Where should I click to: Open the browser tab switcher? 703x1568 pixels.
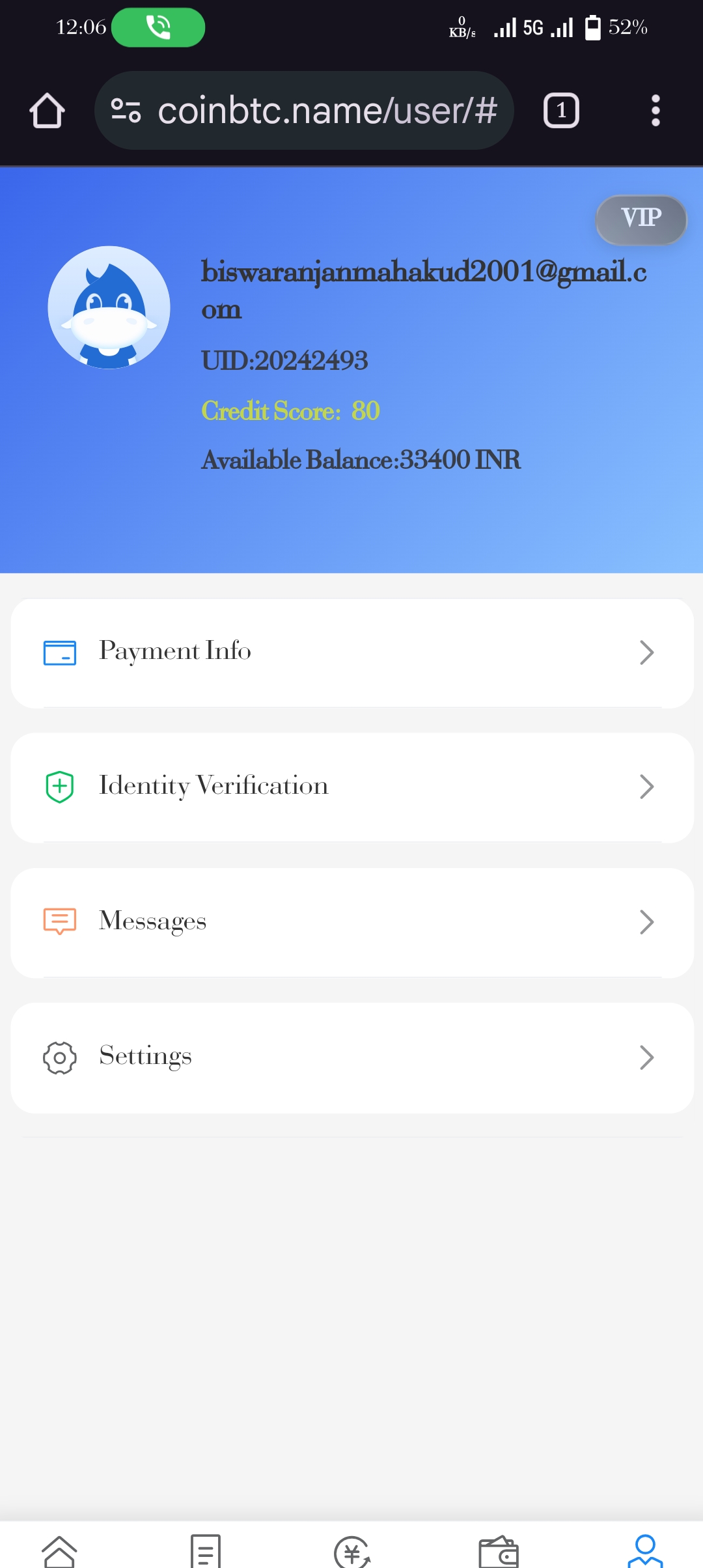tap(561, 111)
